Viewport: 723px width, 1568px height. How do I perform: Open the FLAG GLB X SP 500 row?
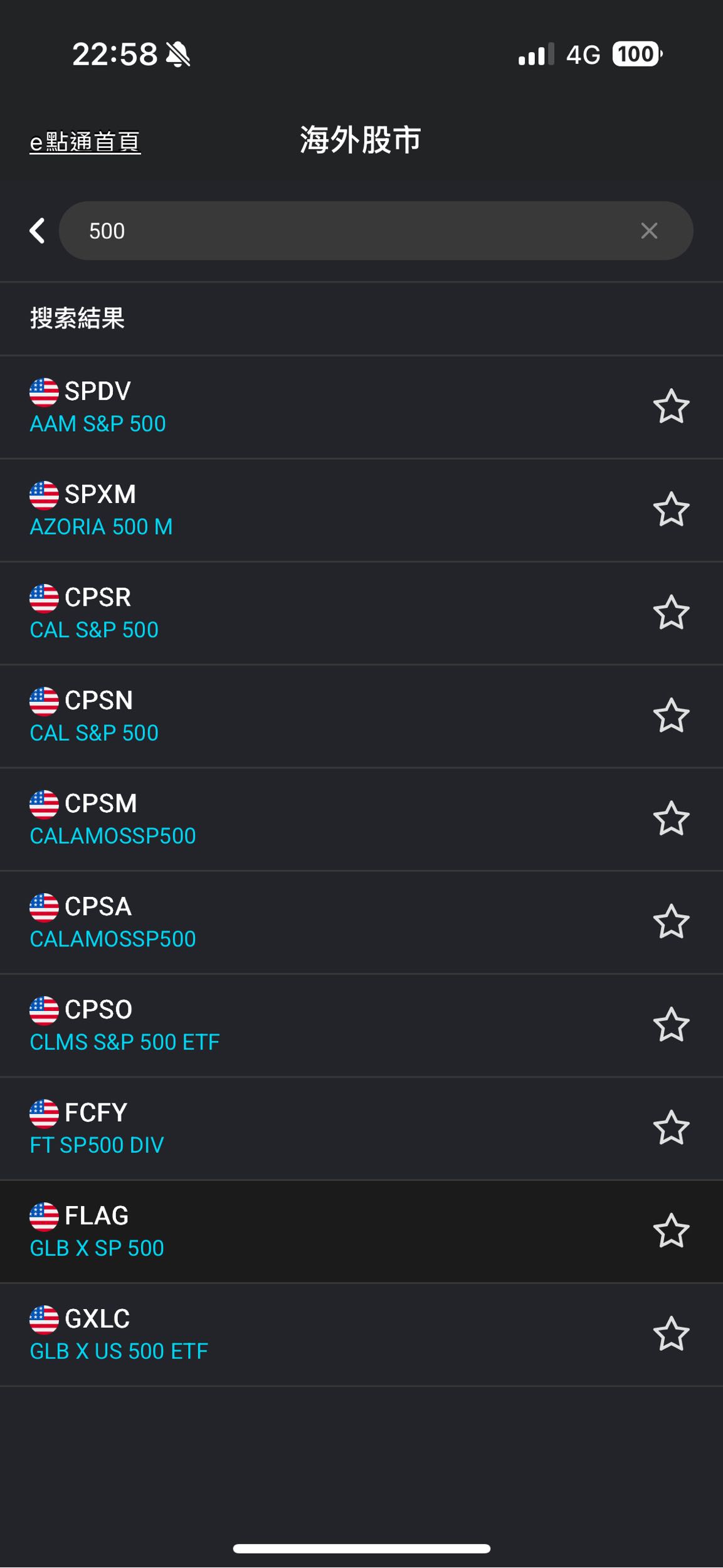pos(251,1231)
